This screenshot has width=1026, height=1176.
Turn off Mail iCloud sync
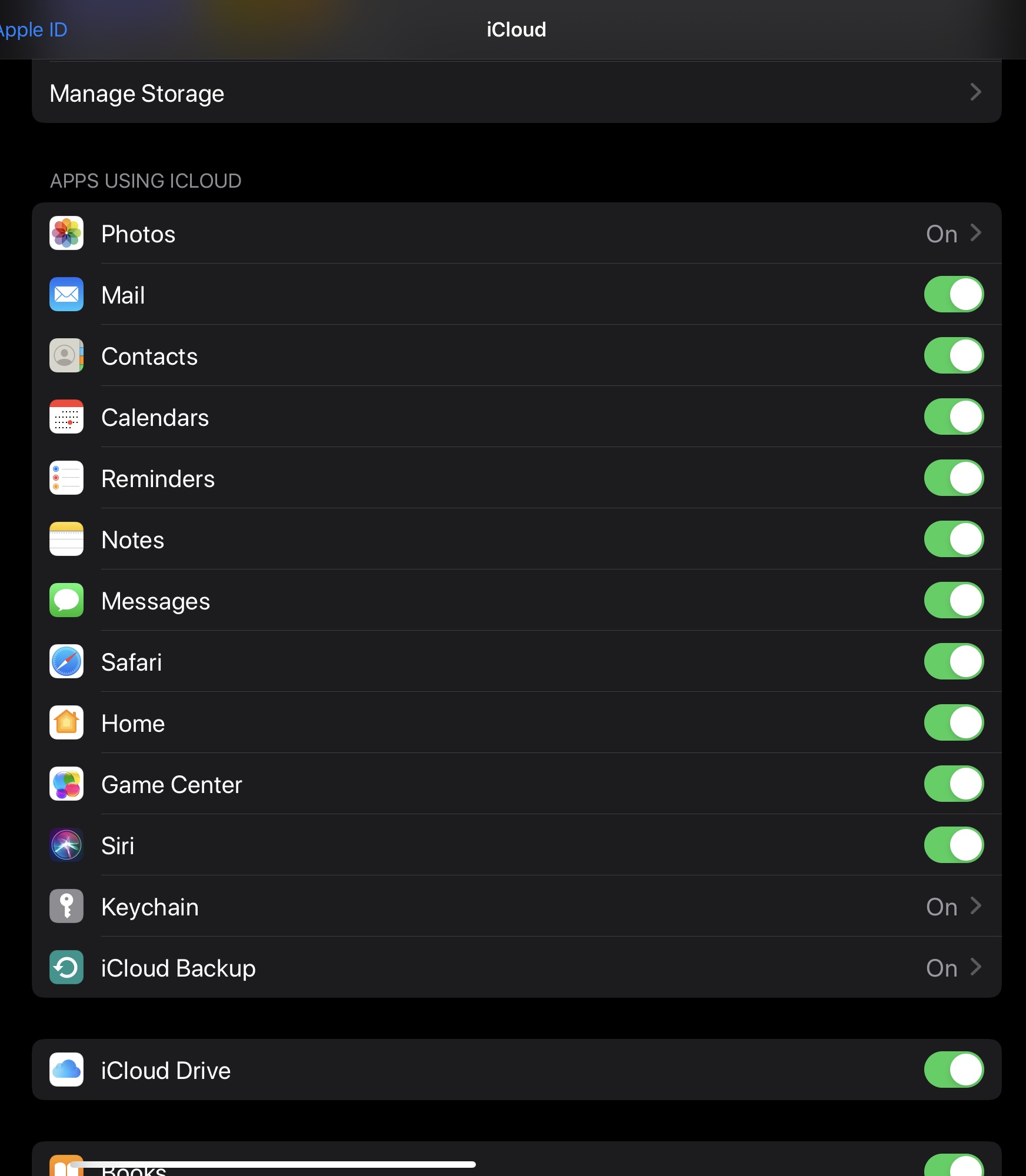pyautogui.click(x=954, y=294)
